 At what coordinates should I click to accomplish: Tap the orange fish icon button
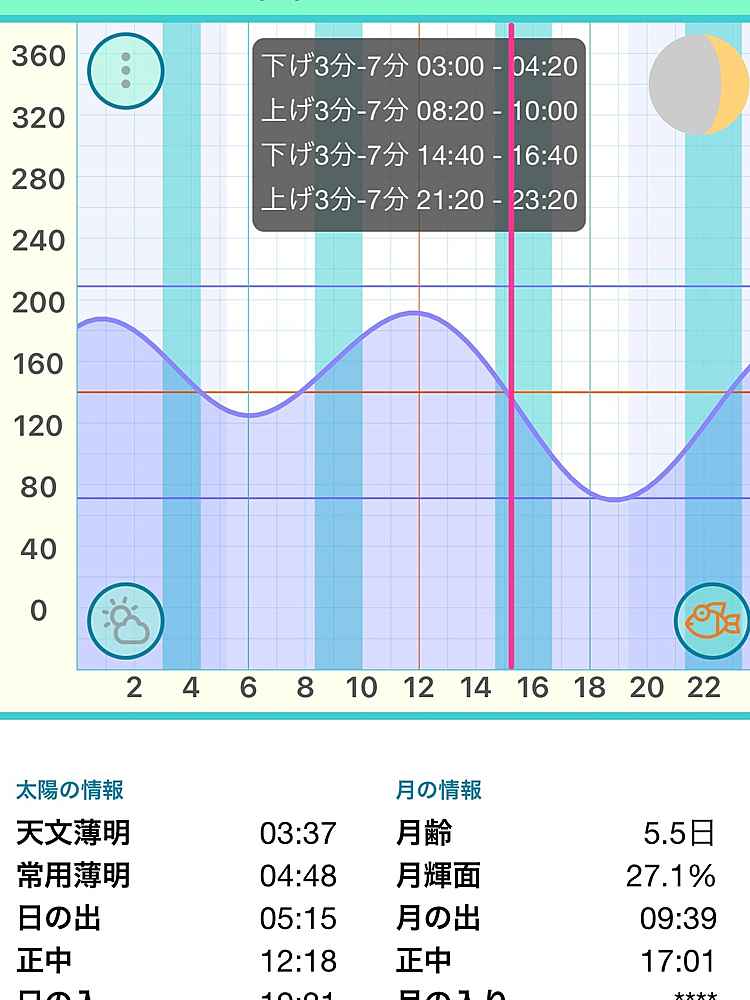pos(711,620)
